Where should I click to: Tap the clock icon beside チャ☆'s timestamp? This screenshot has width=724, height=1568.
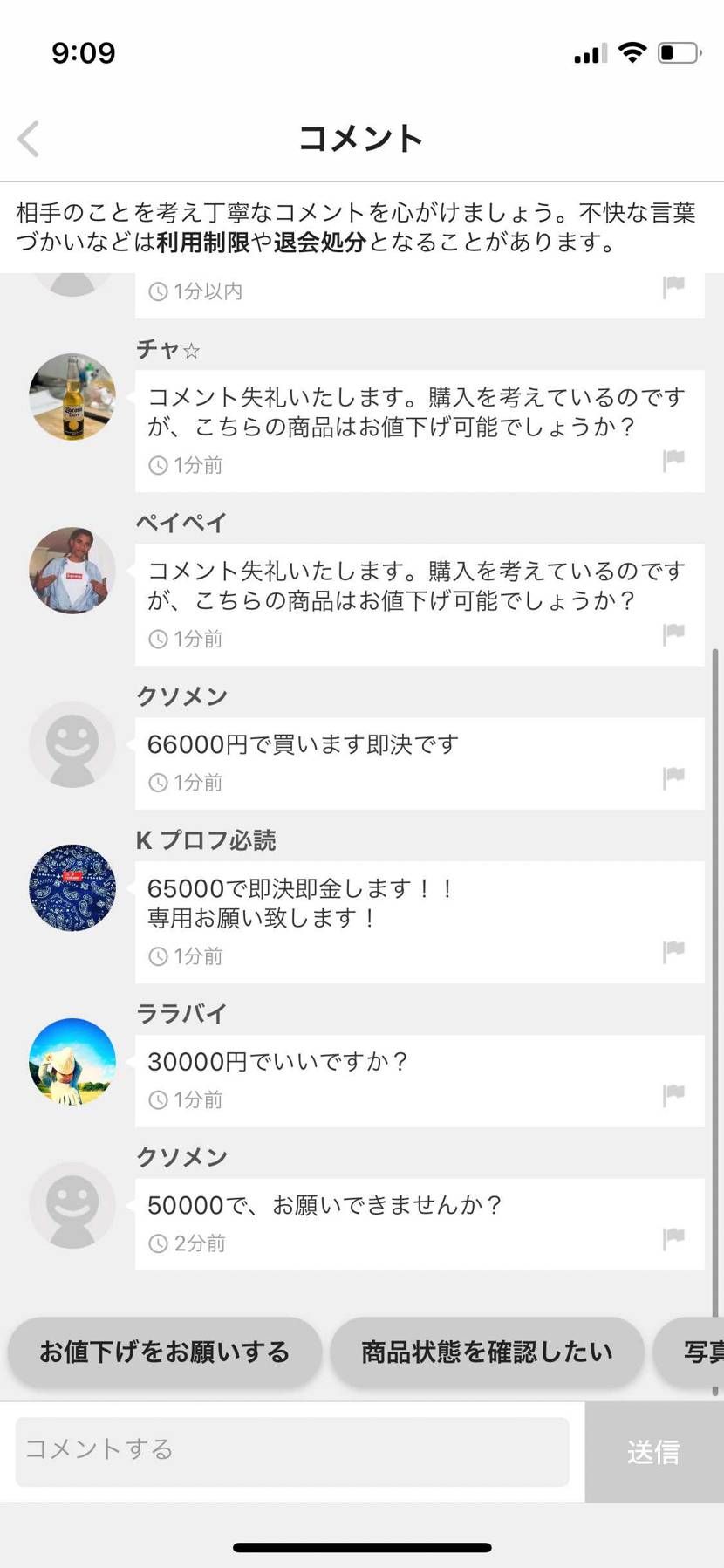click(x=158, y=465)
